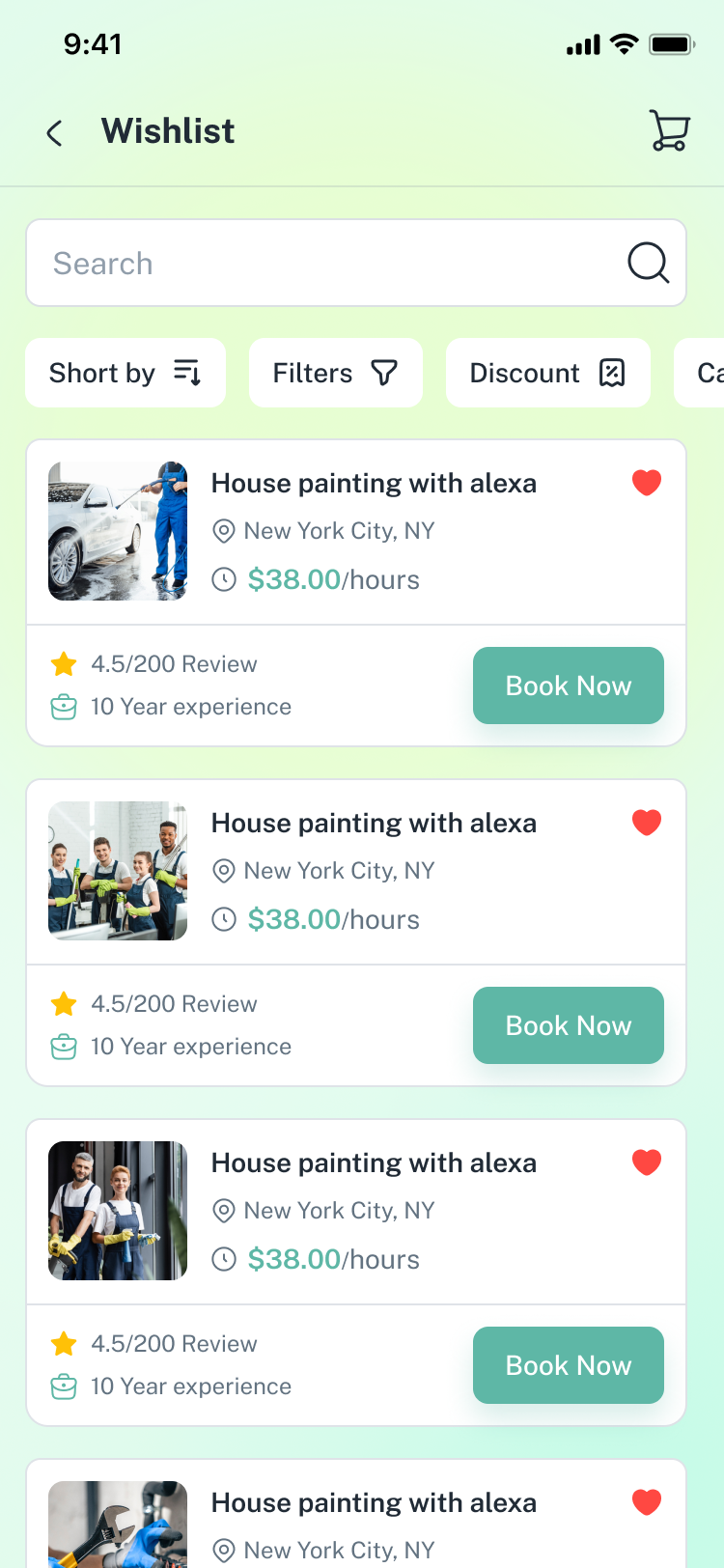The height and width of the screenshot is (1568, 724).
Task: Tap the magnifier icon in the search box
Action: click(648, 263)
